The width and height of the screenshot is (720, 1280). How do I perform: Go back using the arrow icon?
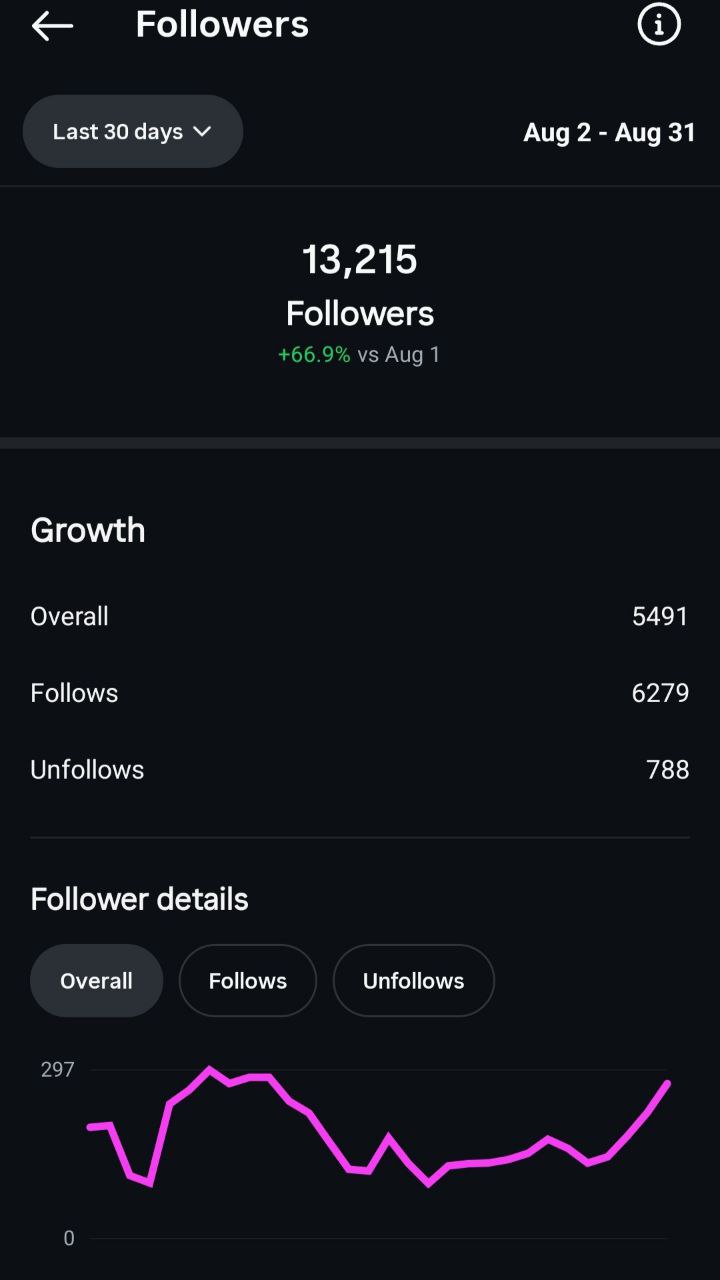click(52, 26)
